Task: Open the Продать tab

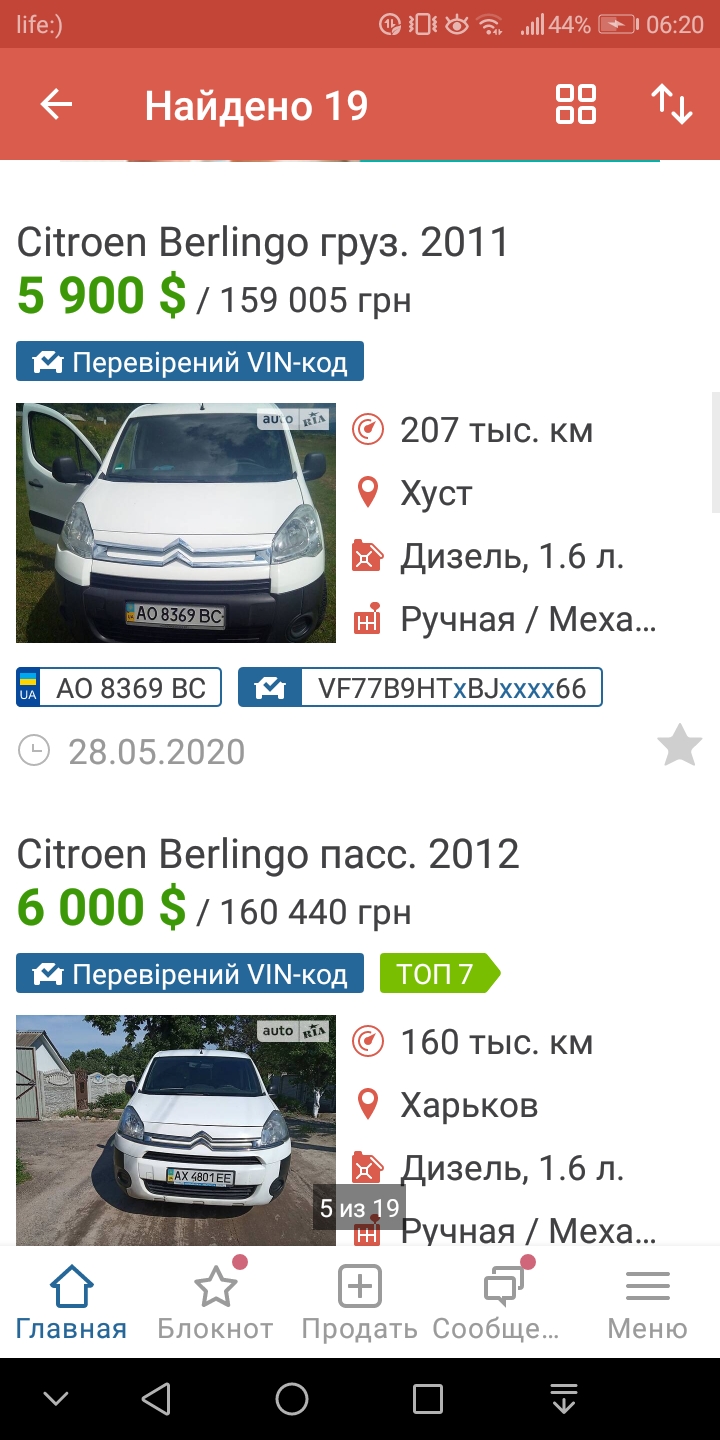Action: tap(359, 1301)
